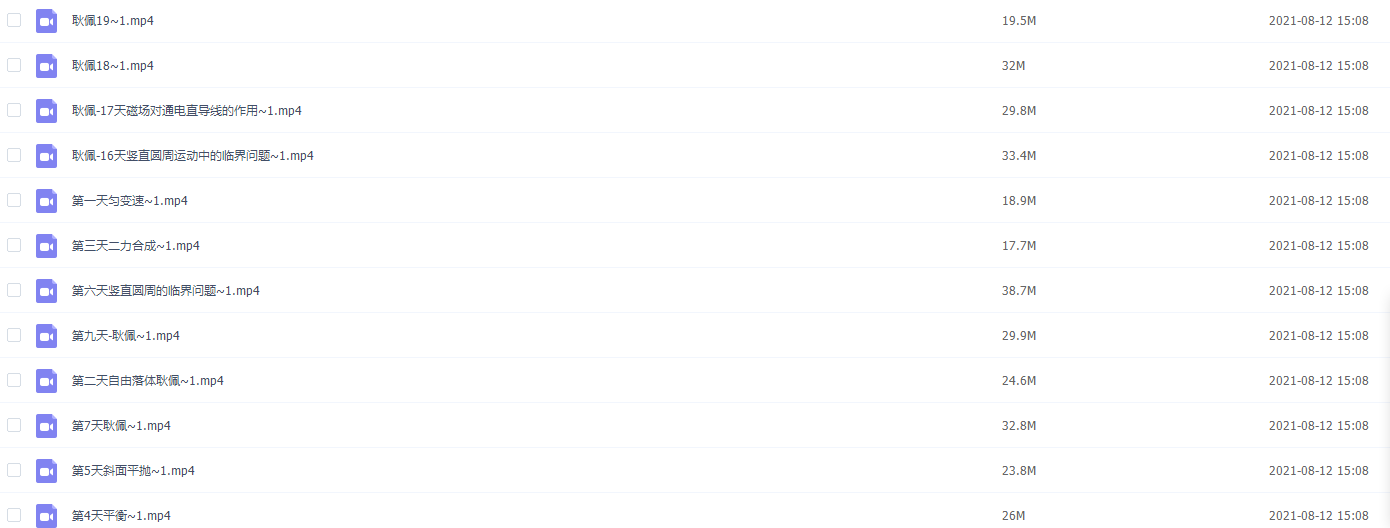
Task: Open the file 第二天自由落体耿佩~1.mp4
Action: 147,380
